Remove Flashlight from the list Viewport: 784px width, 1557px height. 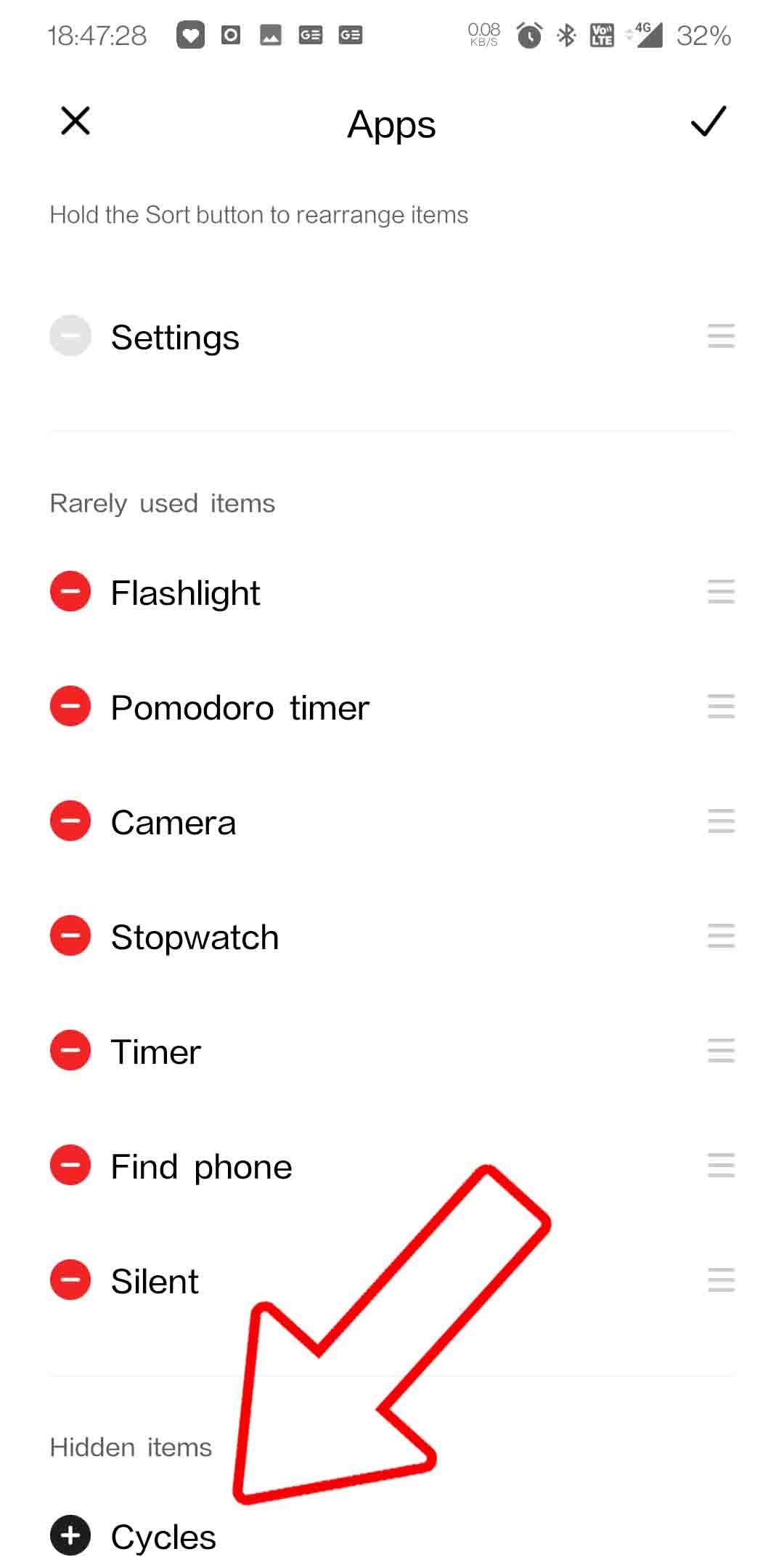(x=70, y=591)
